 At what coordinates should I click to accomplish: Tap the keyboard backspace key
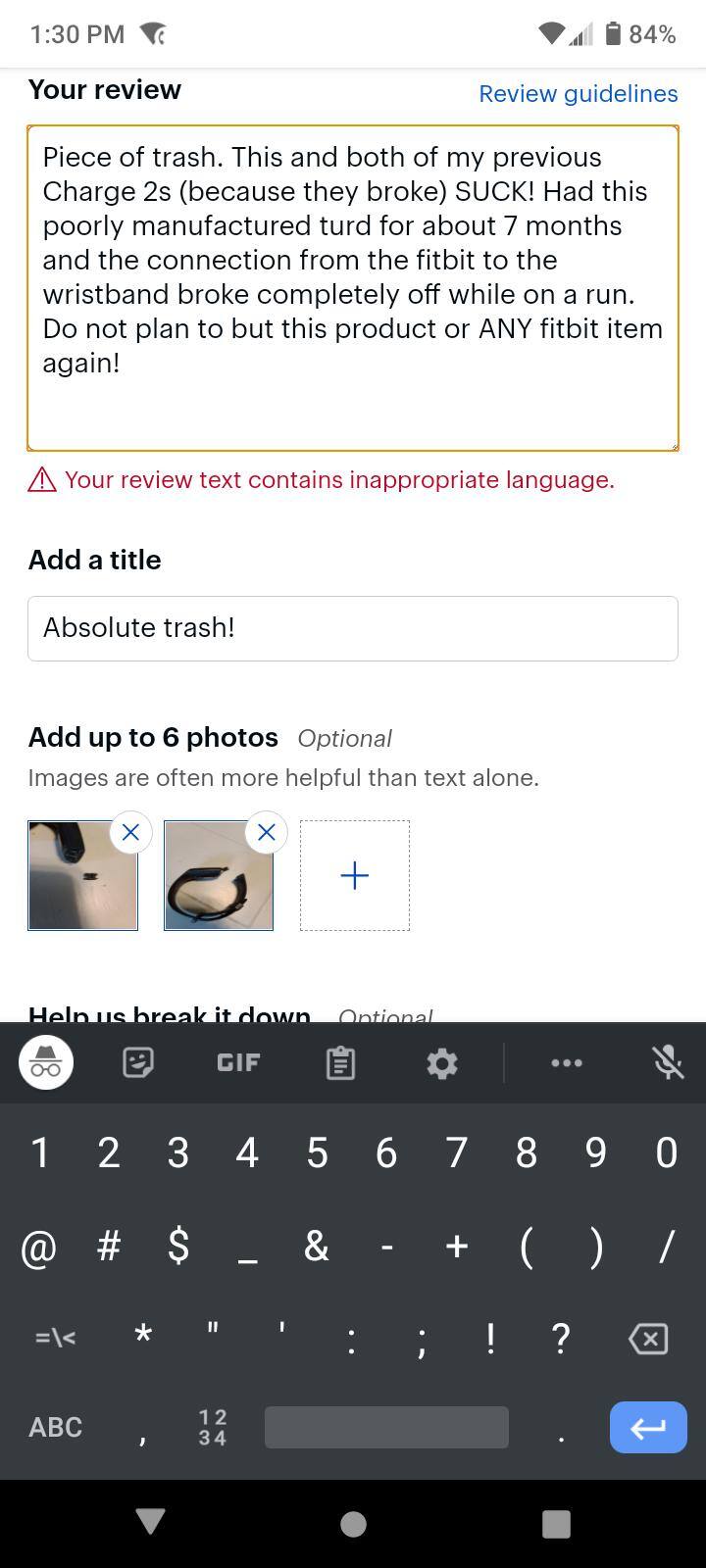click(x=648, y=1338)
